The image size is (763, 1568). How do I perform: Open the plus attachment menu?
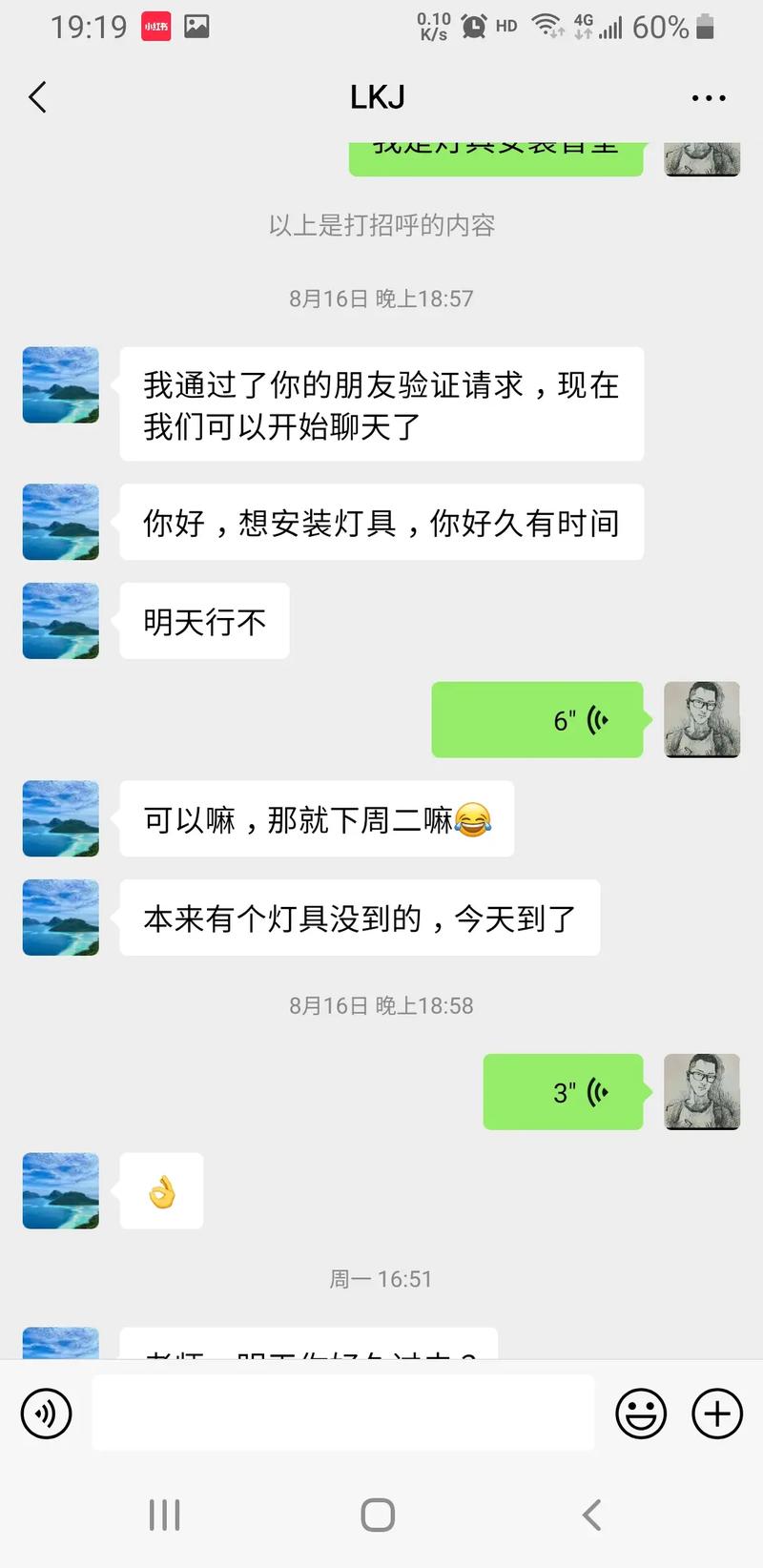[716, 1414]
